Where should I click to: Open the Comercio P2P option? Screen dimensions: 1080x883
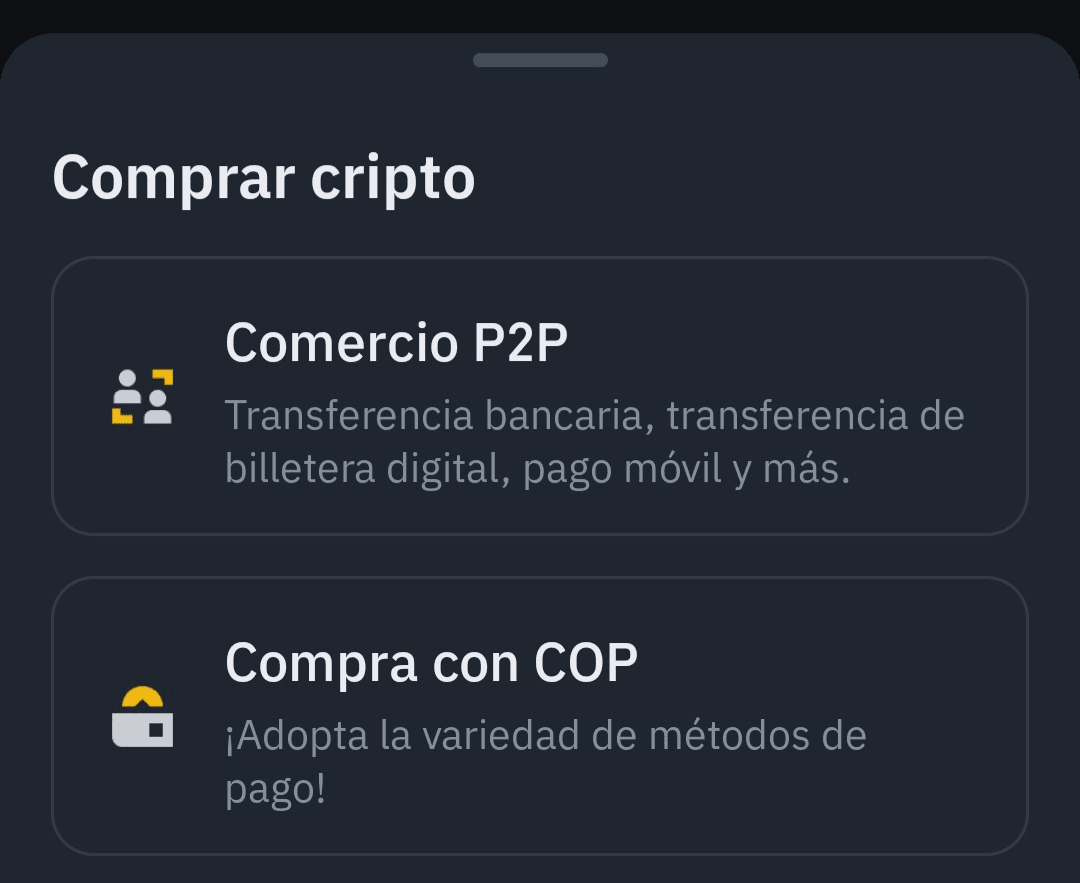[540, 396]
